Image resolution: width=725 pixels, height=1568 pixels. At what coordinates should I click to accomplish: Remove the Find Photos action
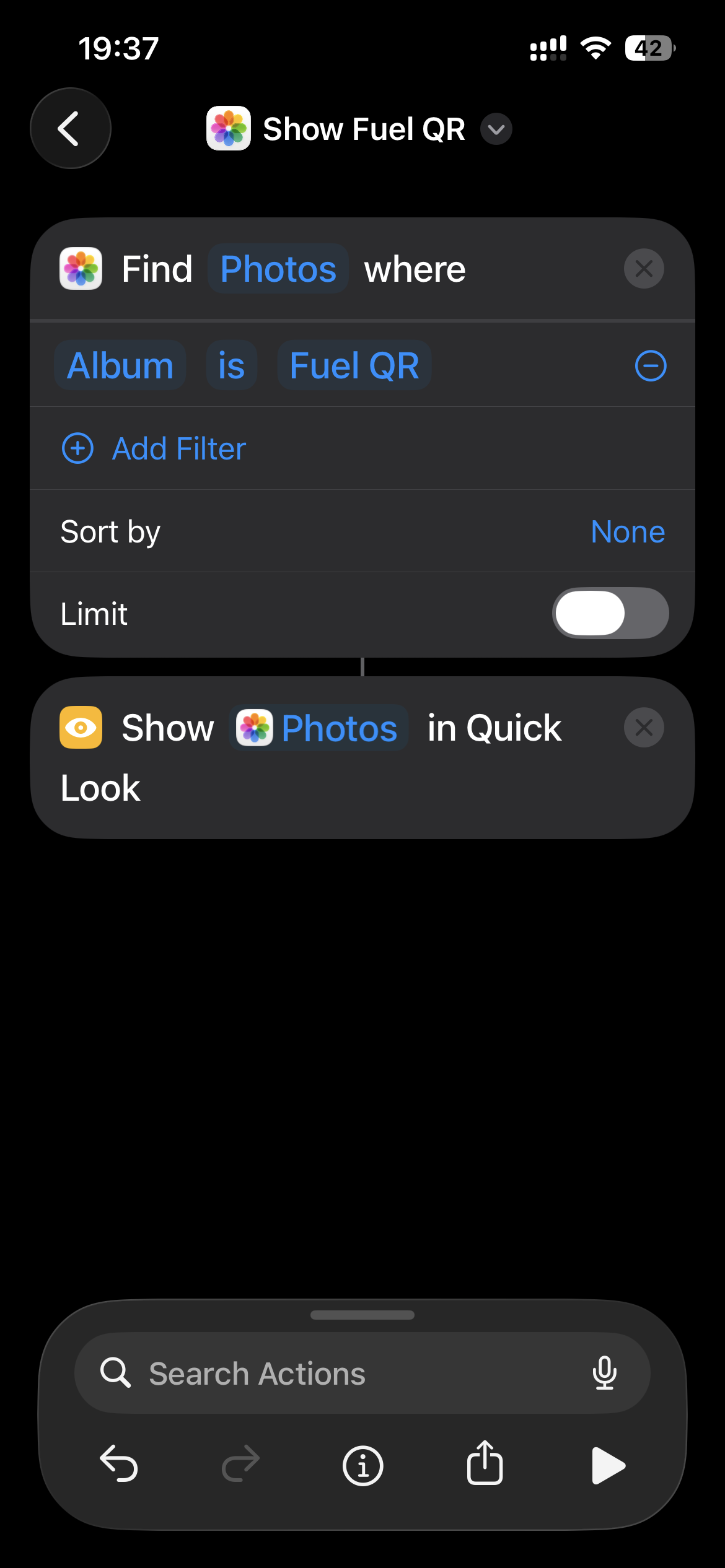click(643, 269)
